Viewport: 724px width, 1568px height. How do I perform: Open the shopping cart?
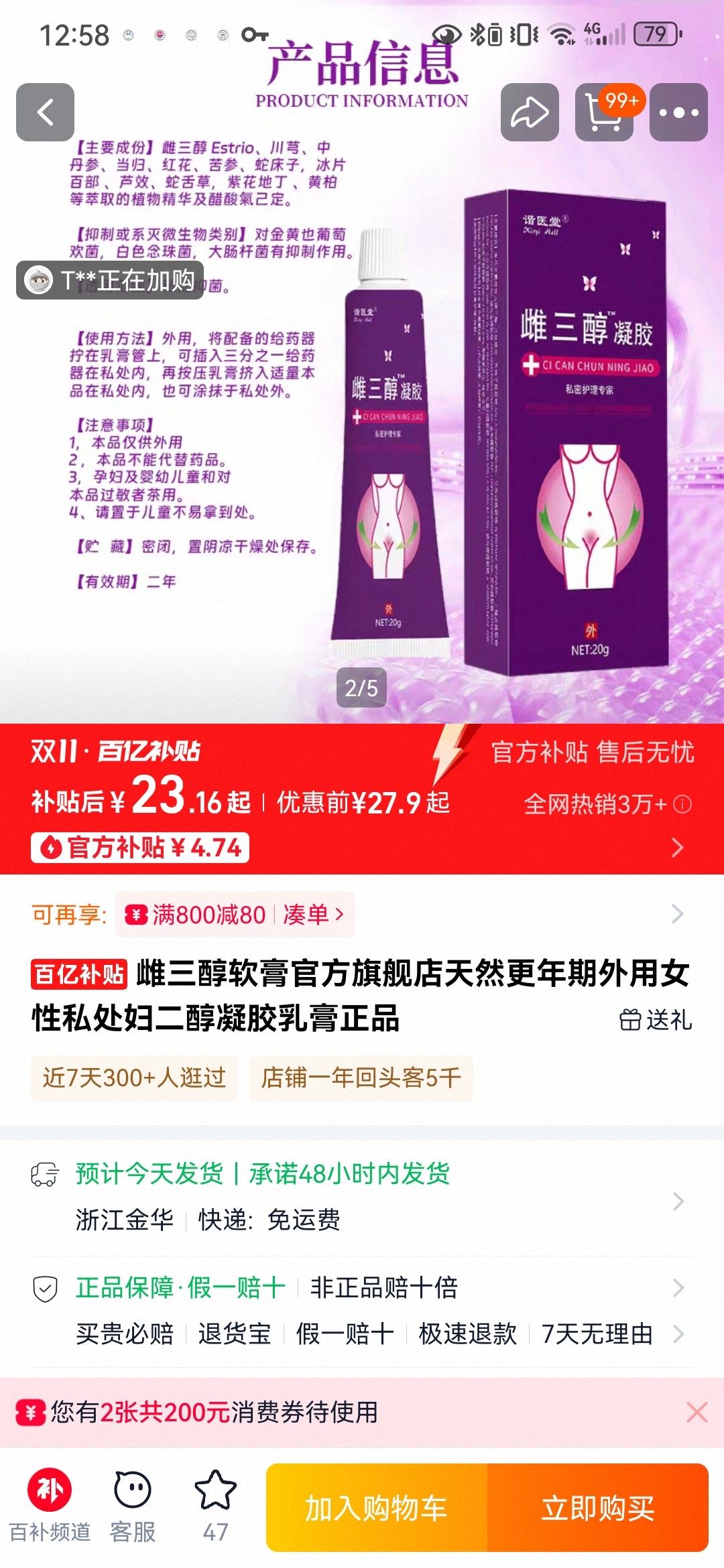click(604, 112)
